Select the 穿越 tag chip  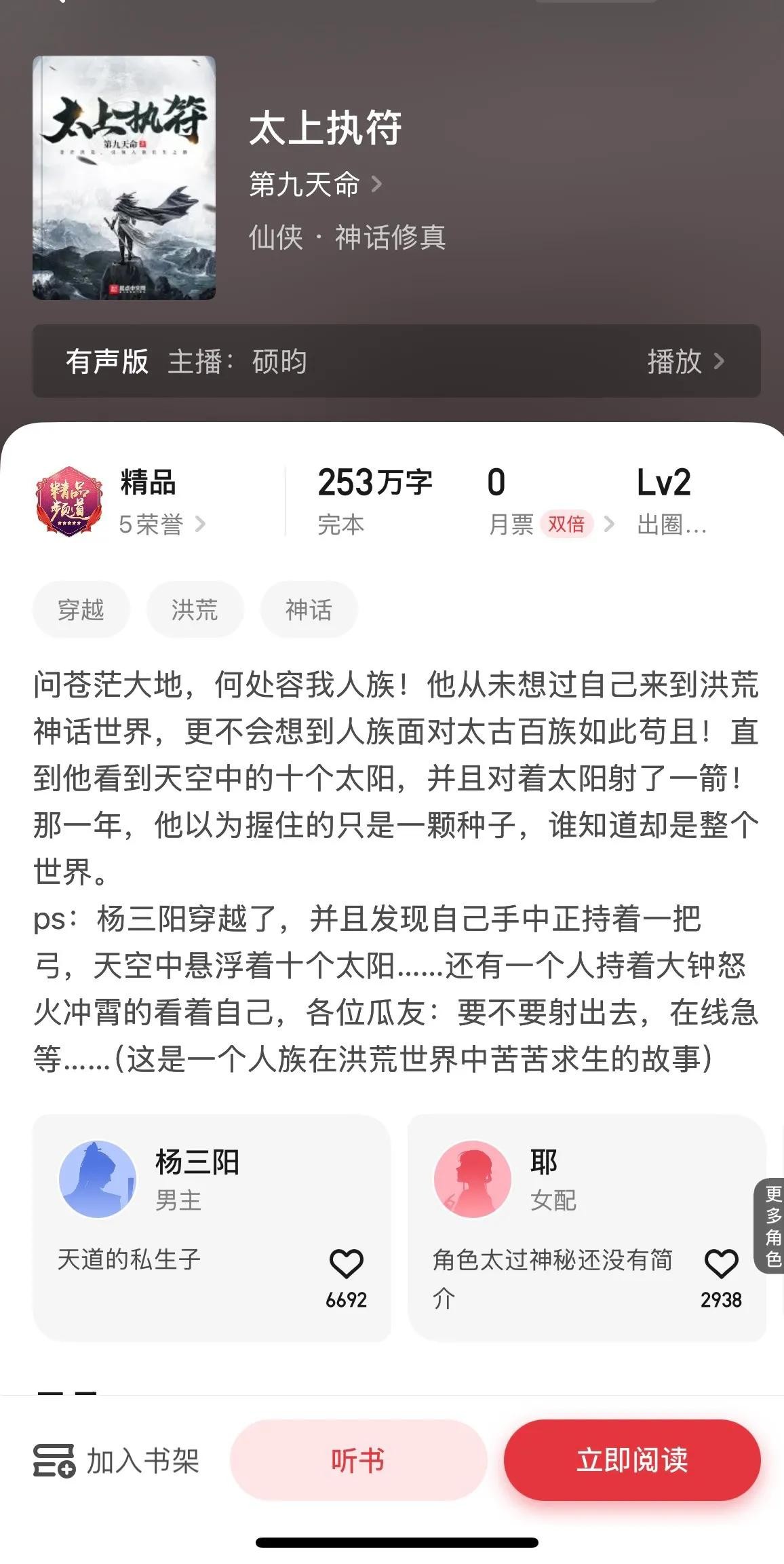pos(81,609)
